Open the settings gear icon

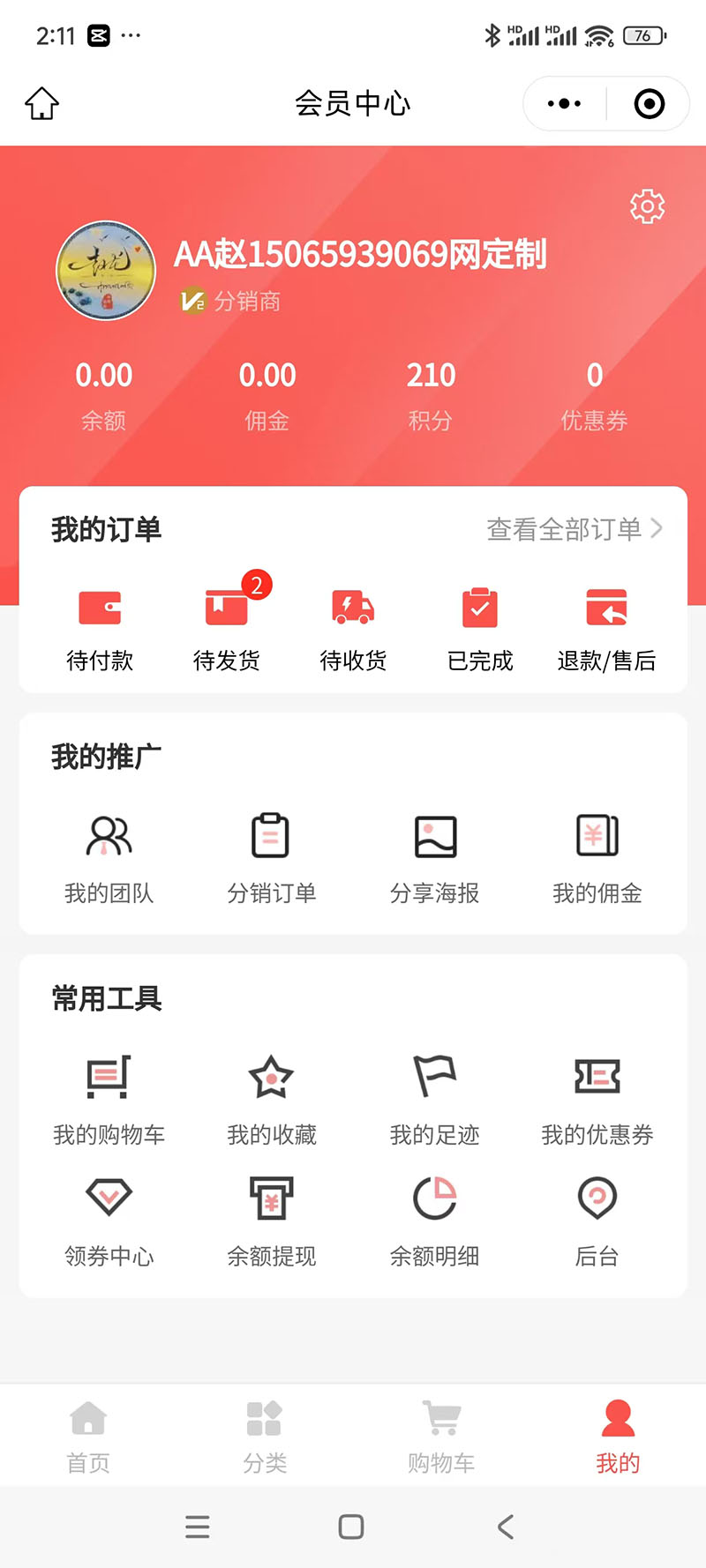(x=647, y=206)
